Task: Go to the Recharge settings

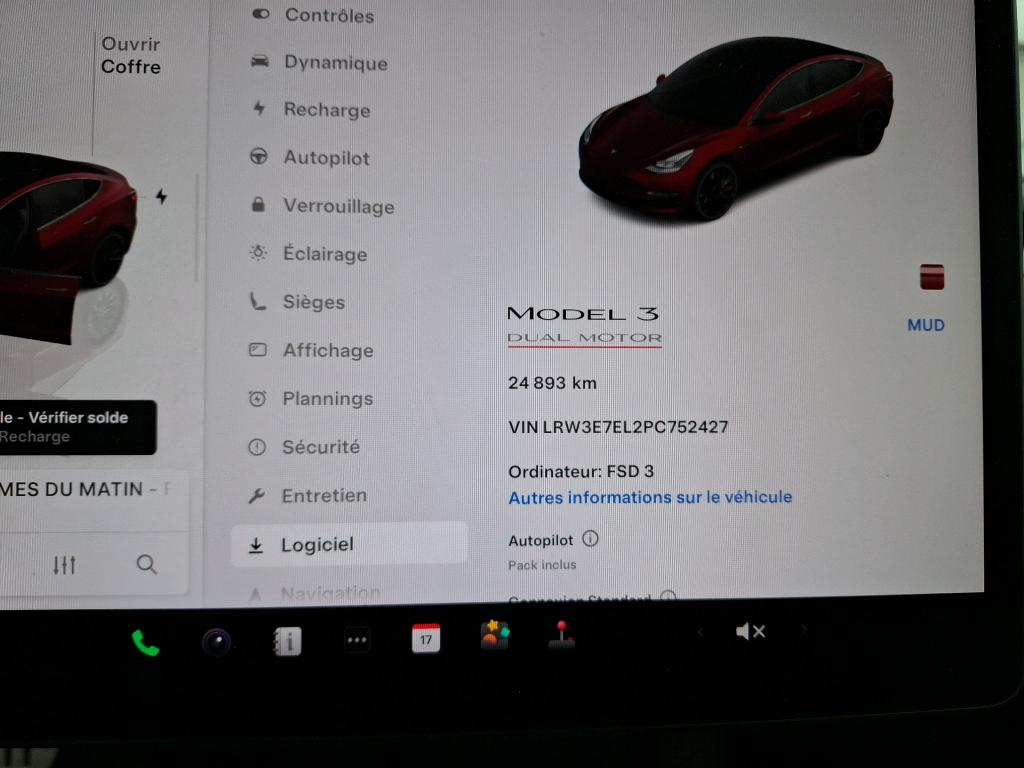Action: [326, 110]
